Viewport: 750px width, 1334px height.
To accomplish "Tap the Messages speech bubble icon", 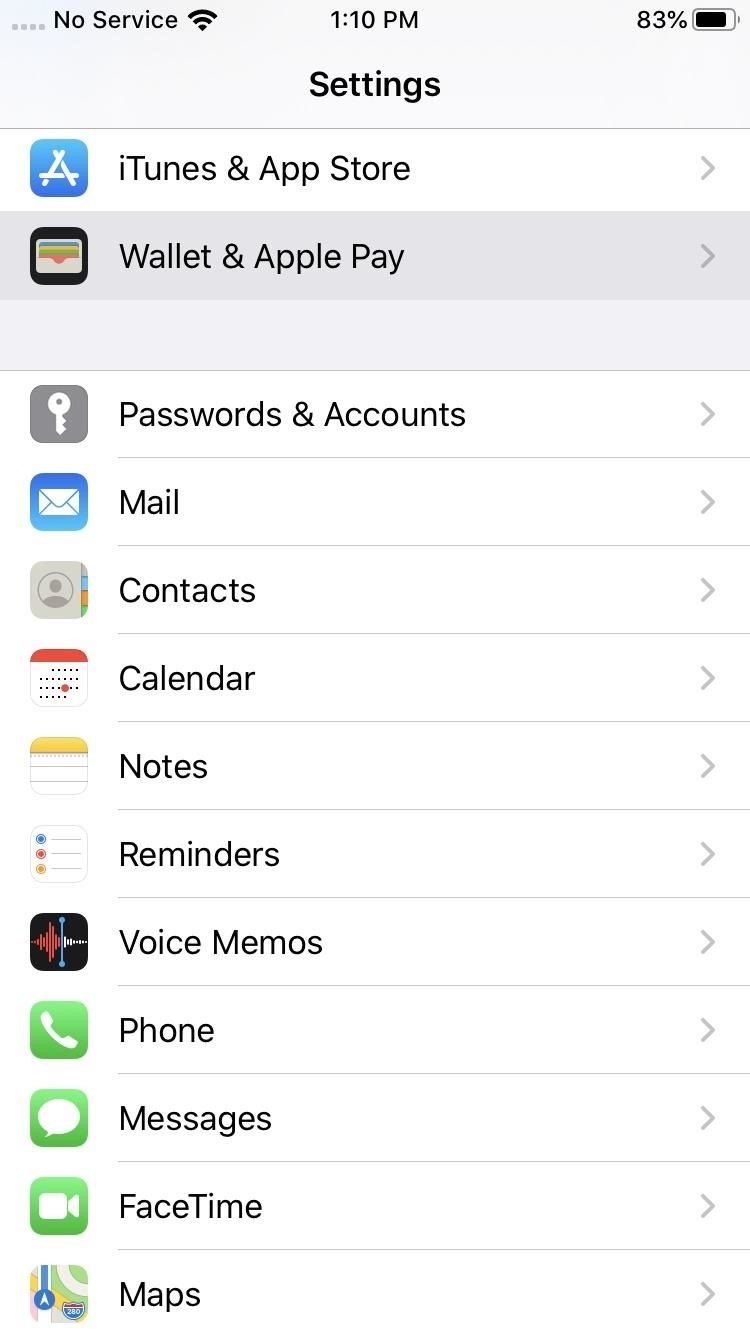I will [58, 1118].
